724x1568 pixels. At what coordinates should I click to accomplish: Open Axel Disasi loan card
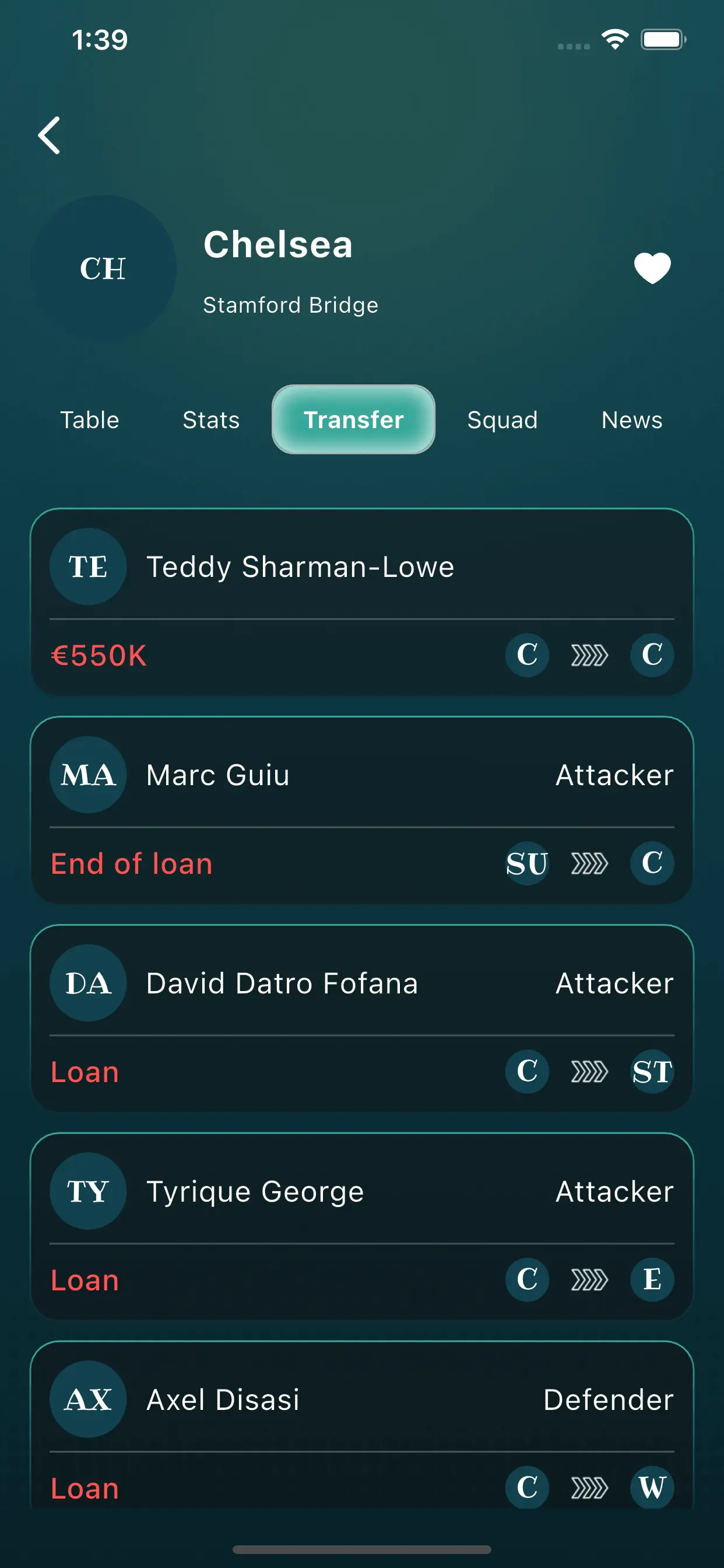coord(362,1424)
